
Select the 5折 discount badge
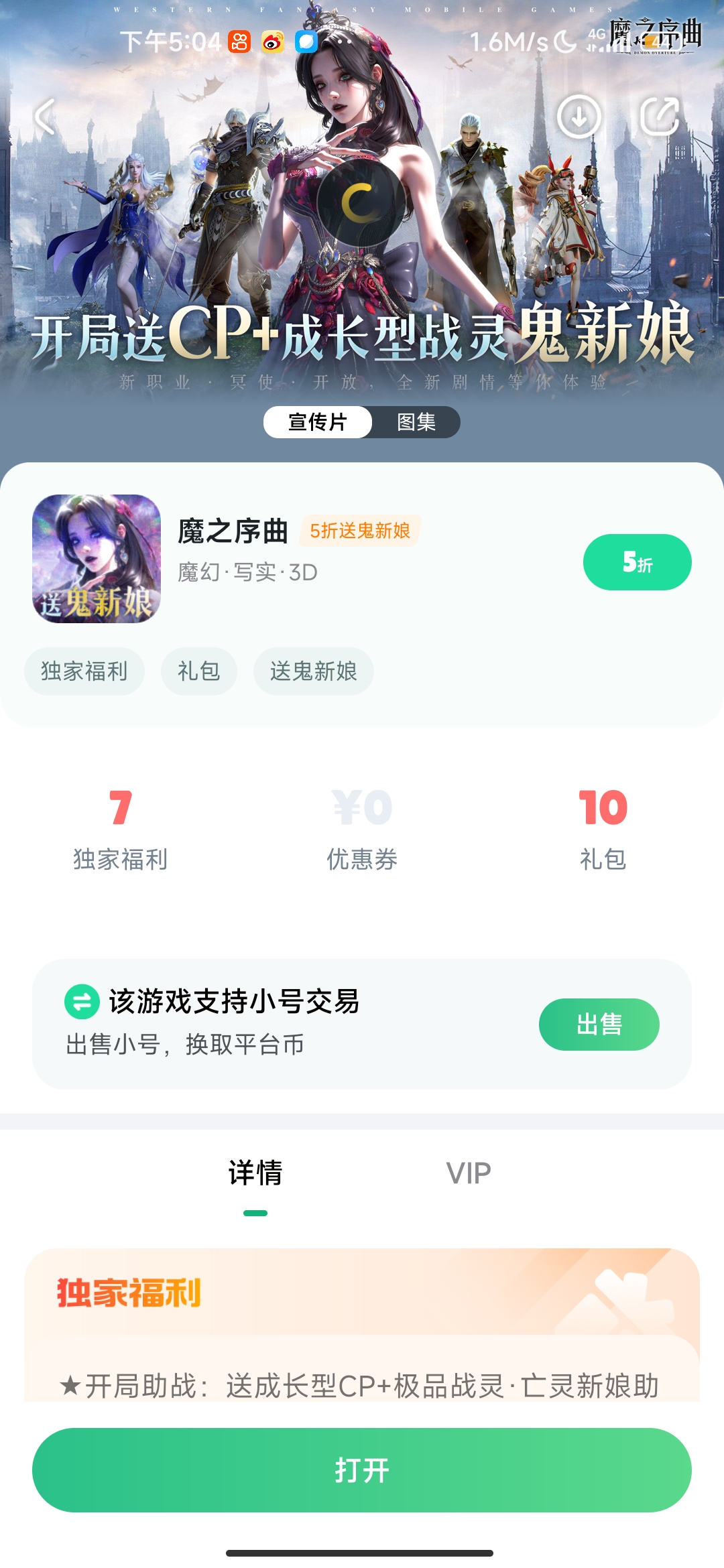[x=637, y=562]
